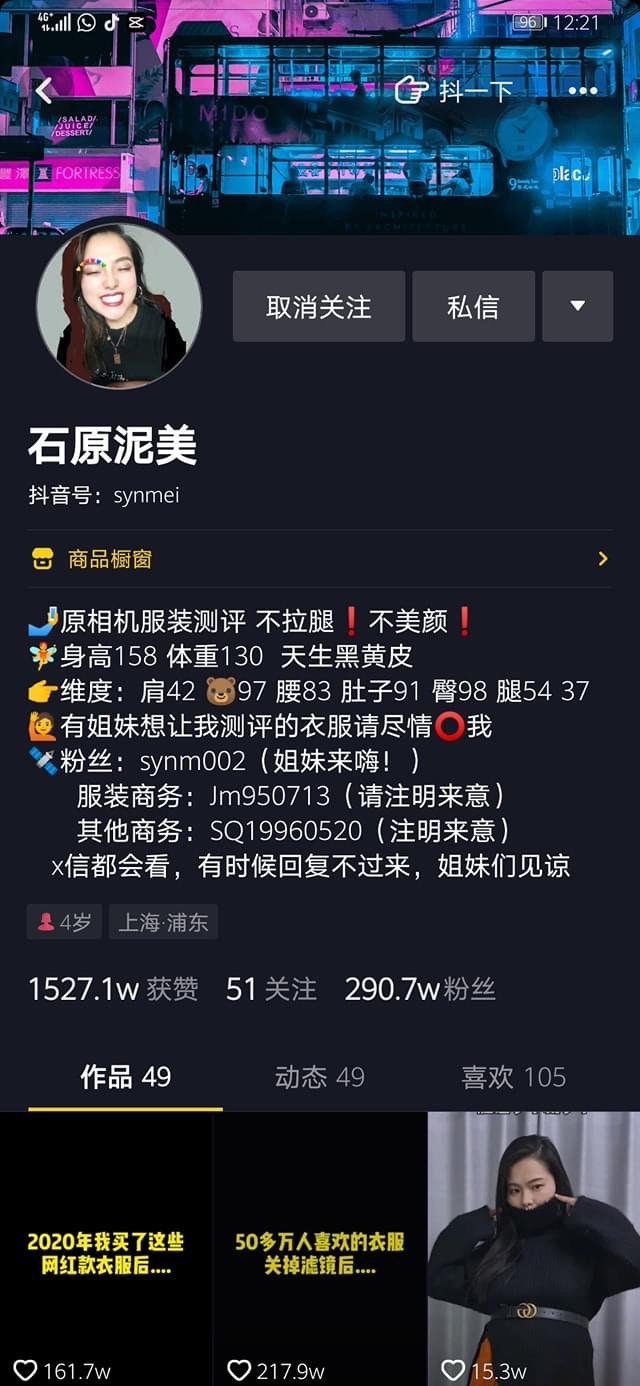Screen dimensions: 640x1386
Task: Switch to the 作品 tab
Action: click(125, 1077)
